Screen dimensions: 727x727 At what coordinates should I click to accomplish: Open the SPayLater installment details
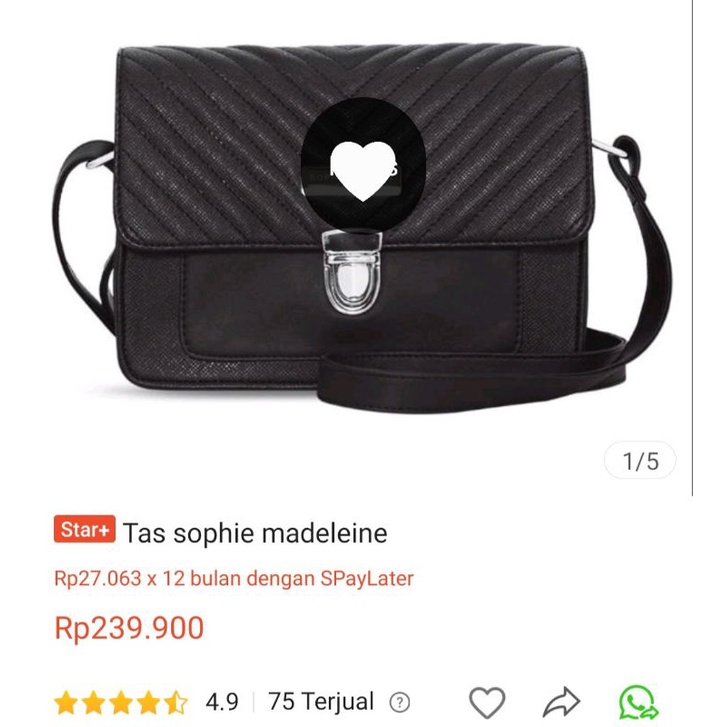click(x=233, y=578)
